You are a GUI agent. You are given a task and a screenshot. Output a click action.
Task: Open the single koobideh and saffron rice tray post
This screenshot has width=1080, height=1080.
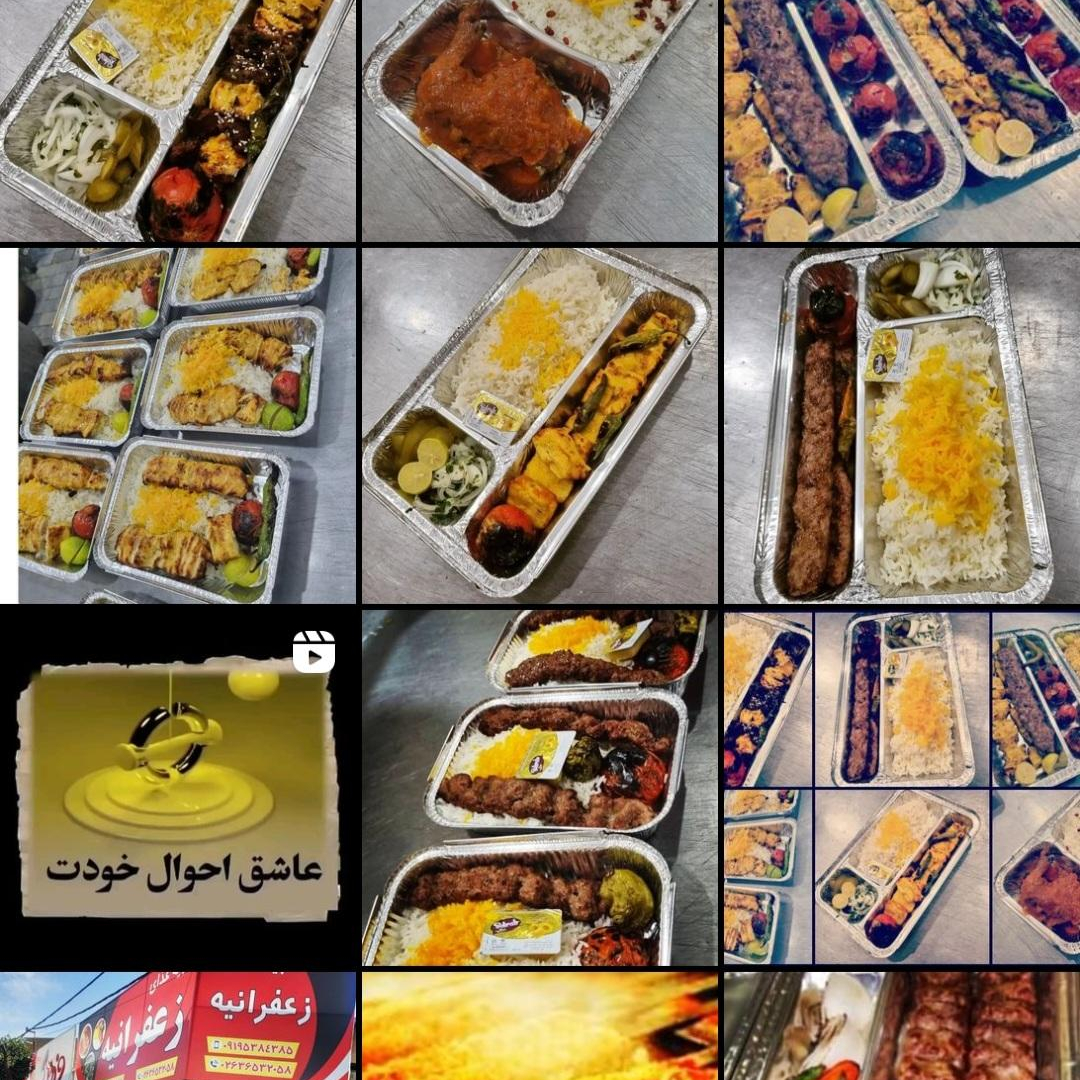click(x=901, y=425)
